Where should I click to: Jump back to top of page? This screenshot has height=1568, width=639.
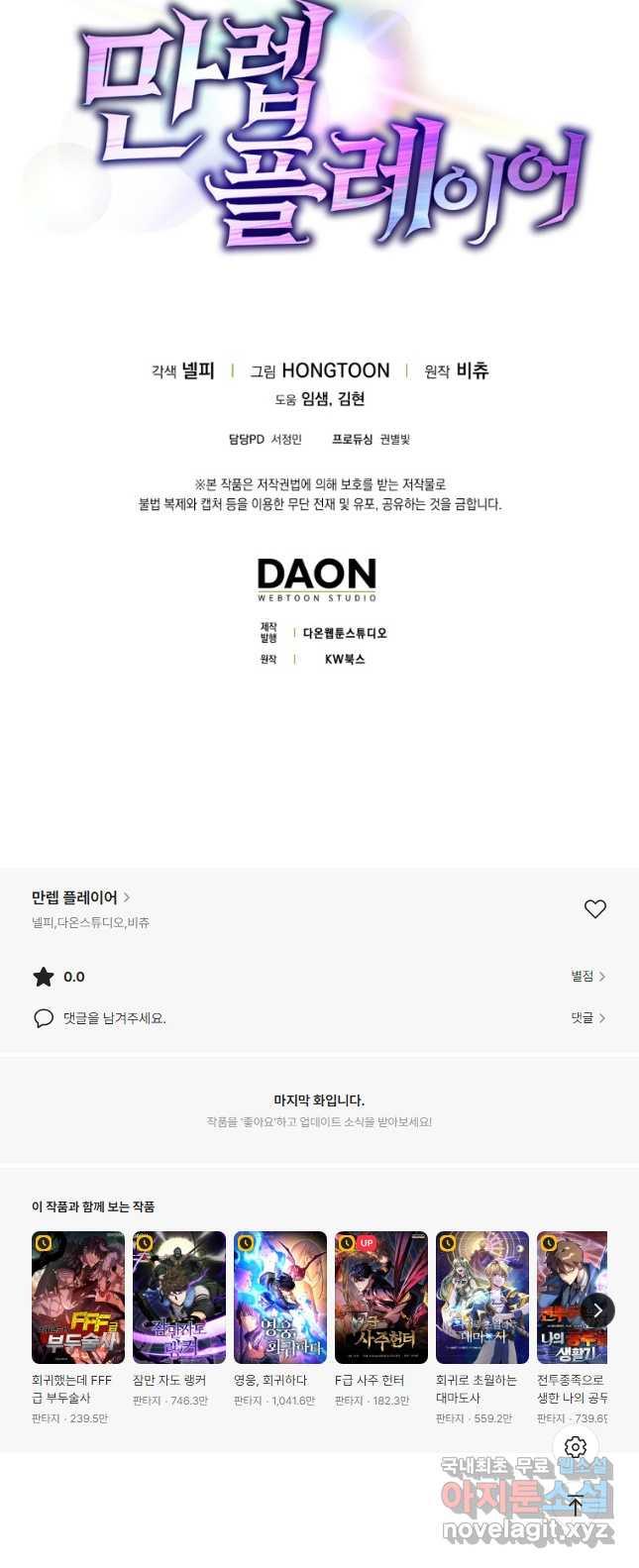click(576, 1506)
